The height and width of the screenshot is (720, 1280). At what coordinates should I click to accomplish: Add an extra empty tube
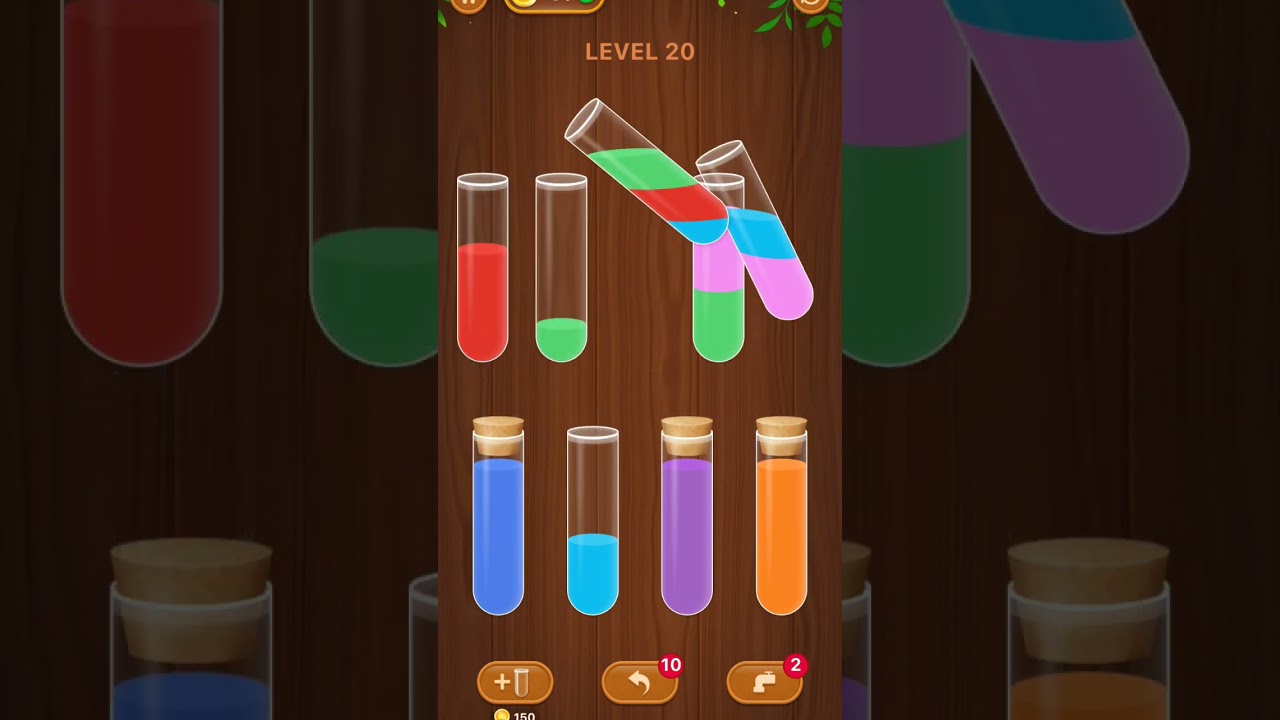515,683
